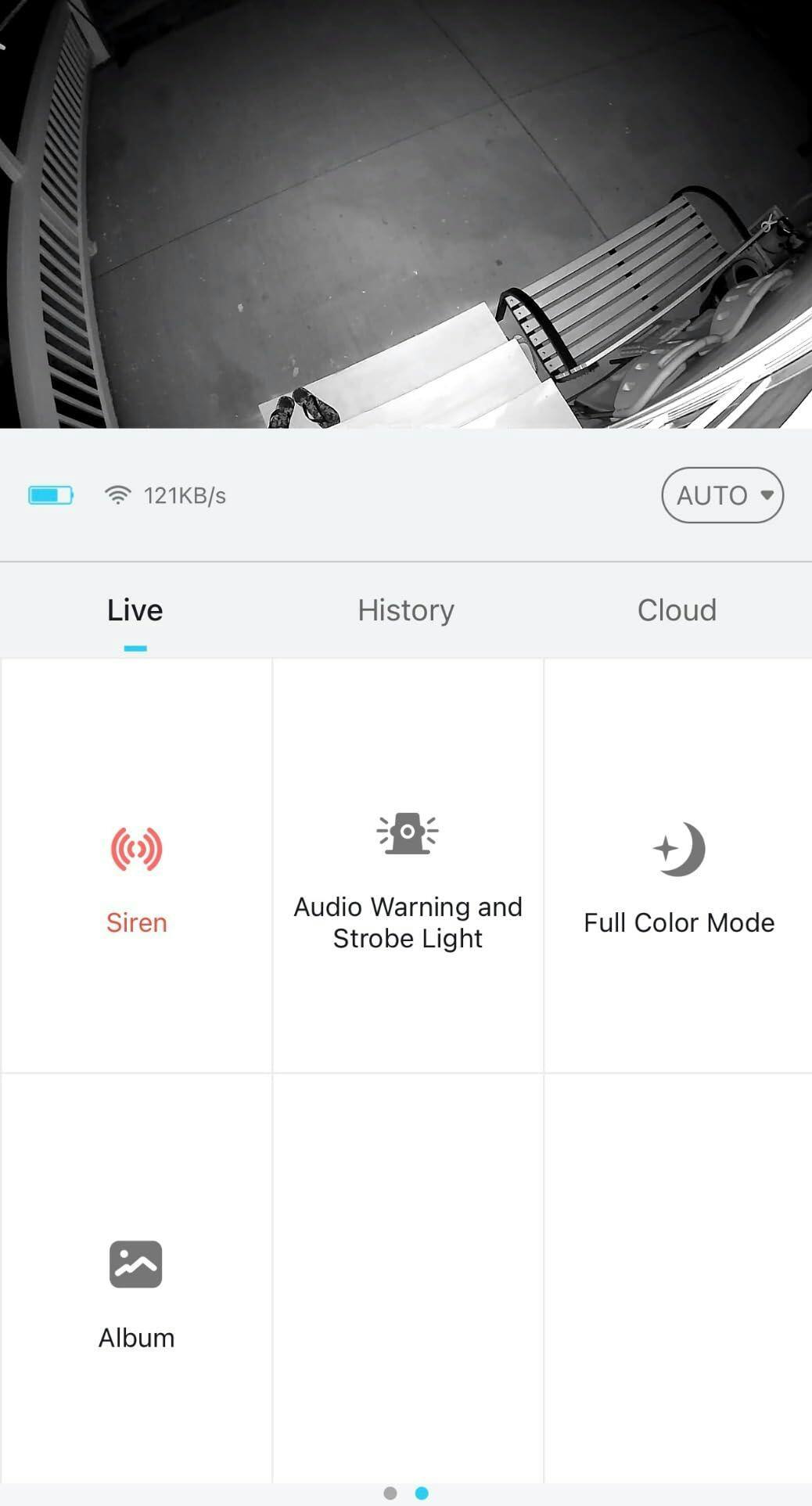Switch to the Cloud tab
This screenshot has width=812, height=1506.
[677, 610]
